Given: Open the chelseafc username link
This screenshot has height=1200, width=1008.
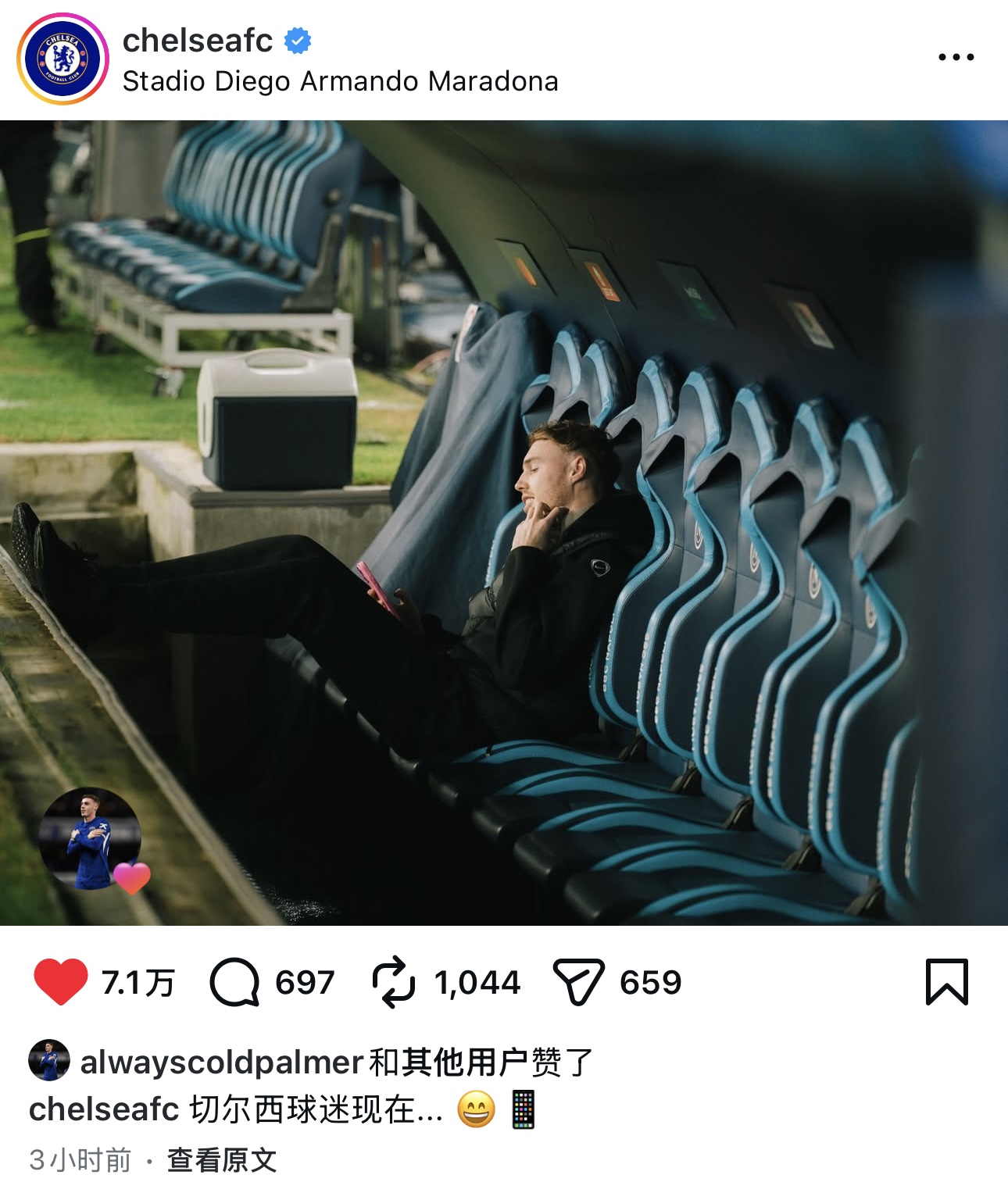Looking at the screenshot, I should [198, 41].
